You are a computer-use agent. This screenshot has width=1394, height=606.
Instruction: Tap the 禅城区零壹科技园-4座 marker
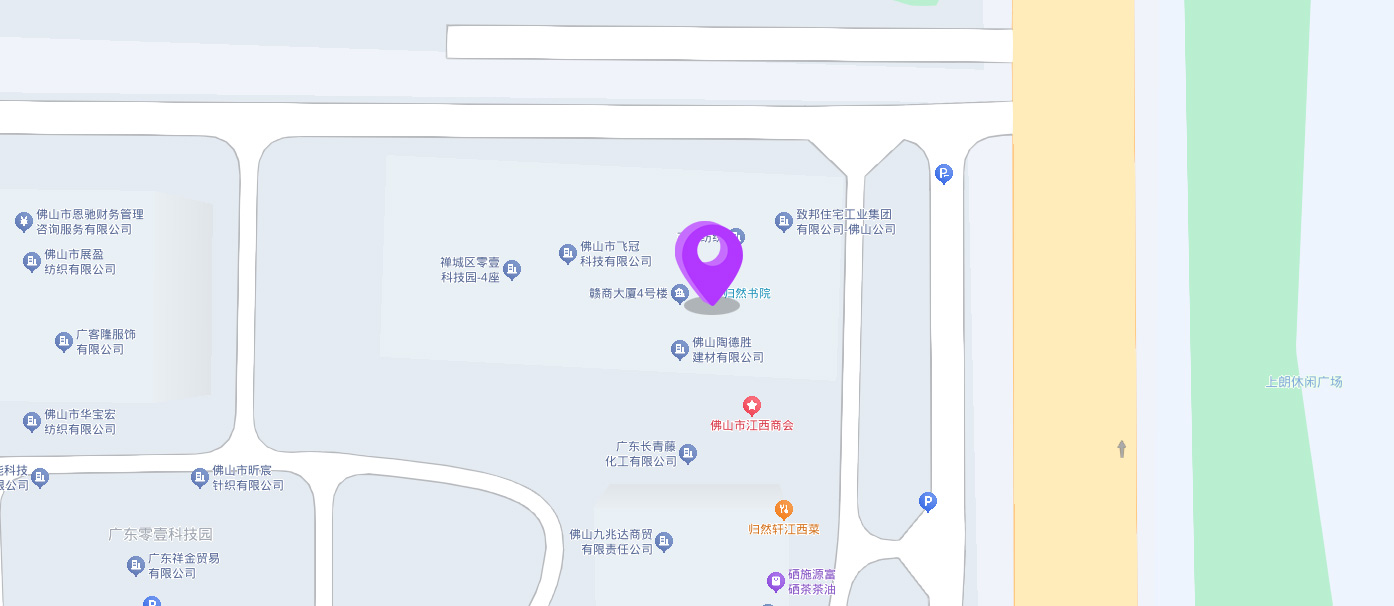click(x=512, y=270)
